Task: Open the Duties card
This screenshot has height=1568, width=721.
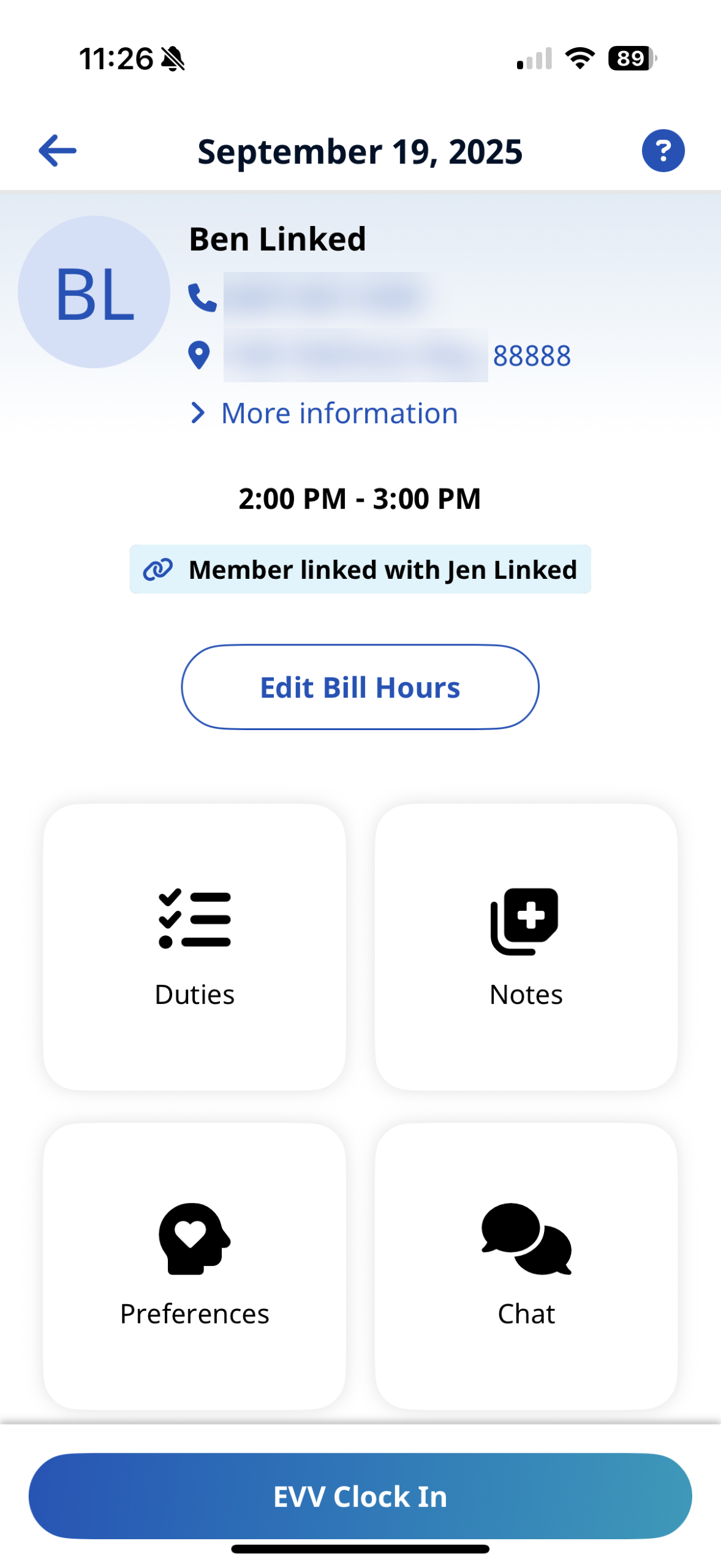Action: point(195,946)
